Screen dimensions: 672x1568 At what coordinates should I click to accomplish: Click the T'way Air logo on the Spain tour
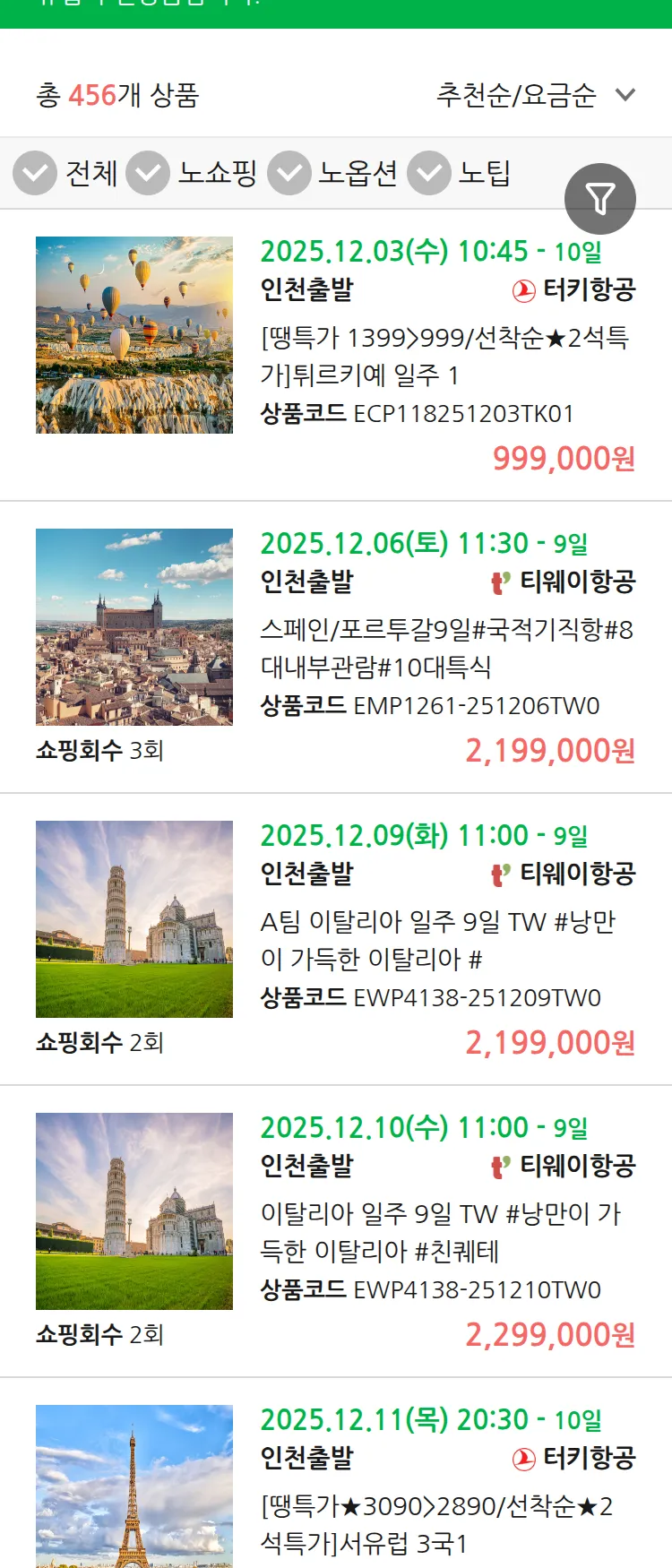pyautogui.click(x=498, y=582)
